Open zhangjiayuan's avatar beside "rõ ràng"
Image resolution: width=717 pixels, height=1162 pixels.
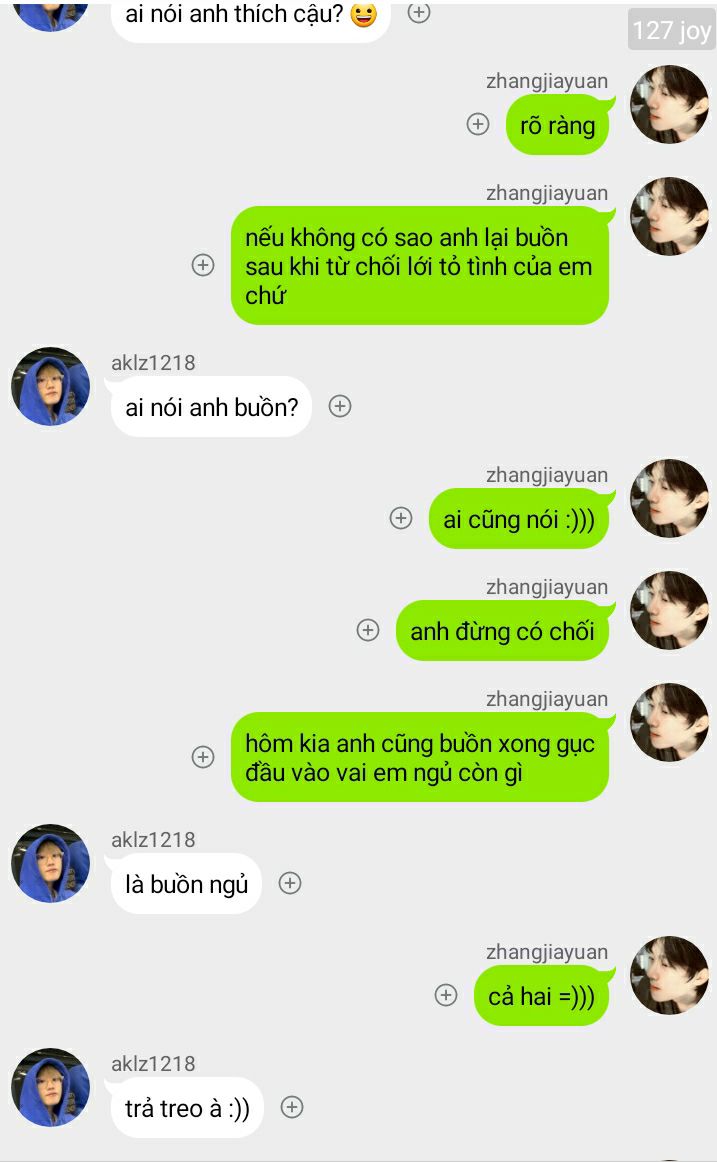[x=669, y=105]
